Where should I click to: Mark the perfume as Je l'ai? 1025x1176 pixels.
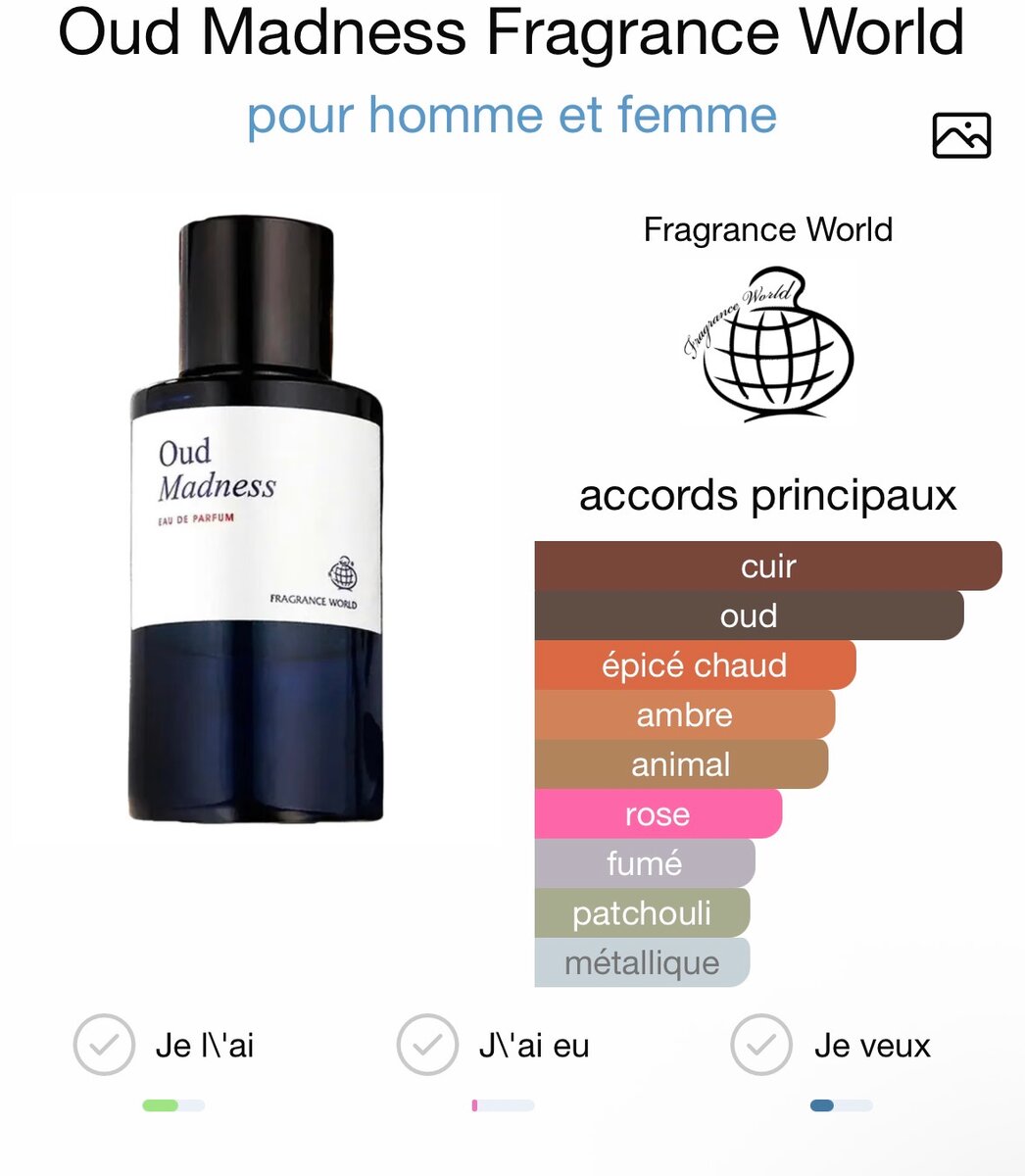click(x=104, y=1045)
